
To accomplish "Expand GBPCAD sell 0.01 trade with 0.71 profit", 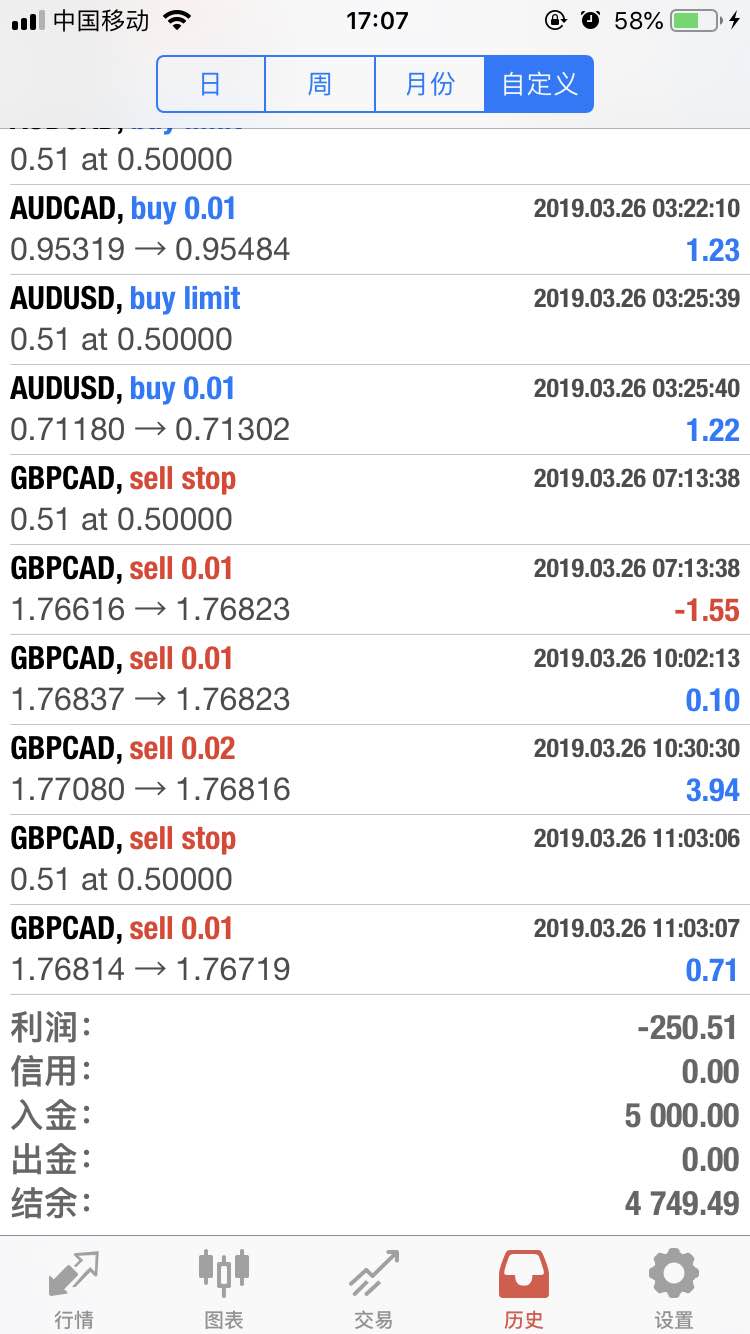I will click(x=375, y=950).
